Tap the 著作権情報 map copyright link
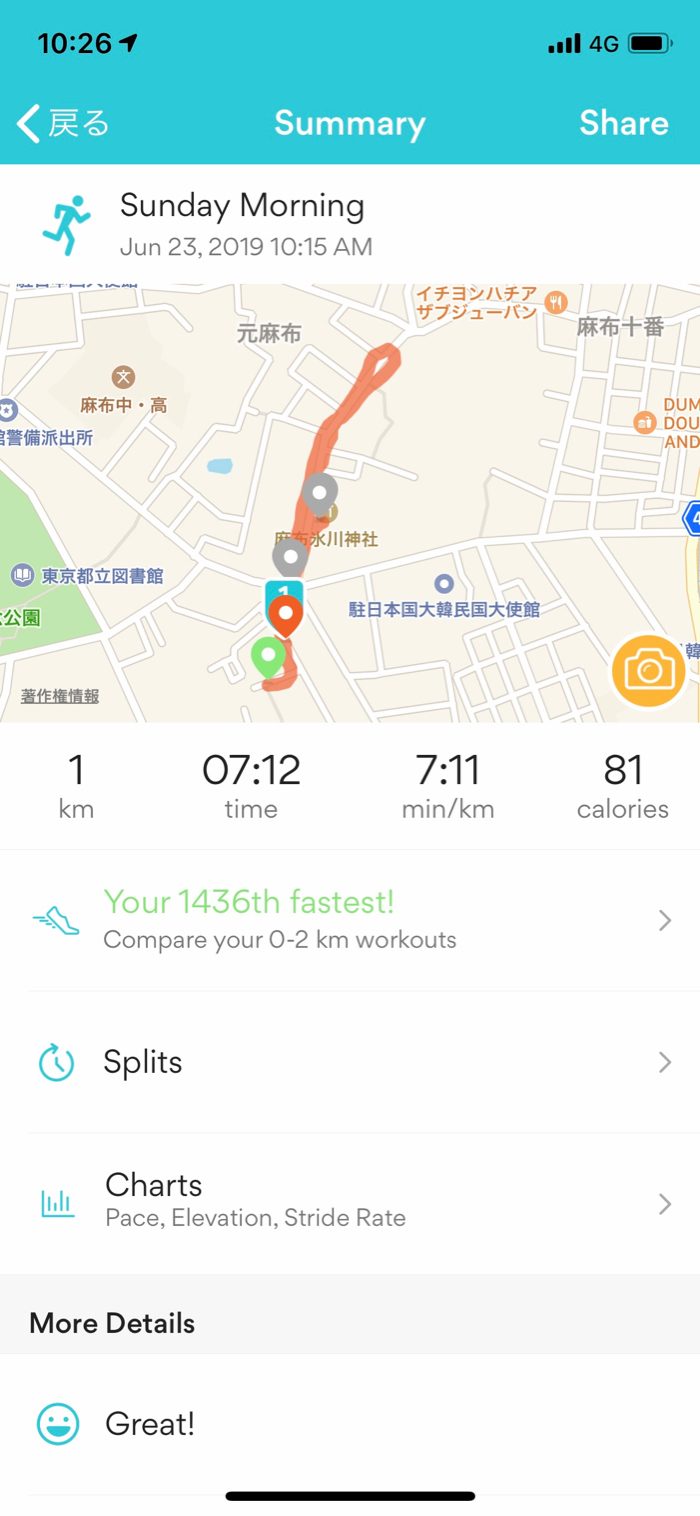This screenshot has width=700, height=1516. (x=60, y=696)
